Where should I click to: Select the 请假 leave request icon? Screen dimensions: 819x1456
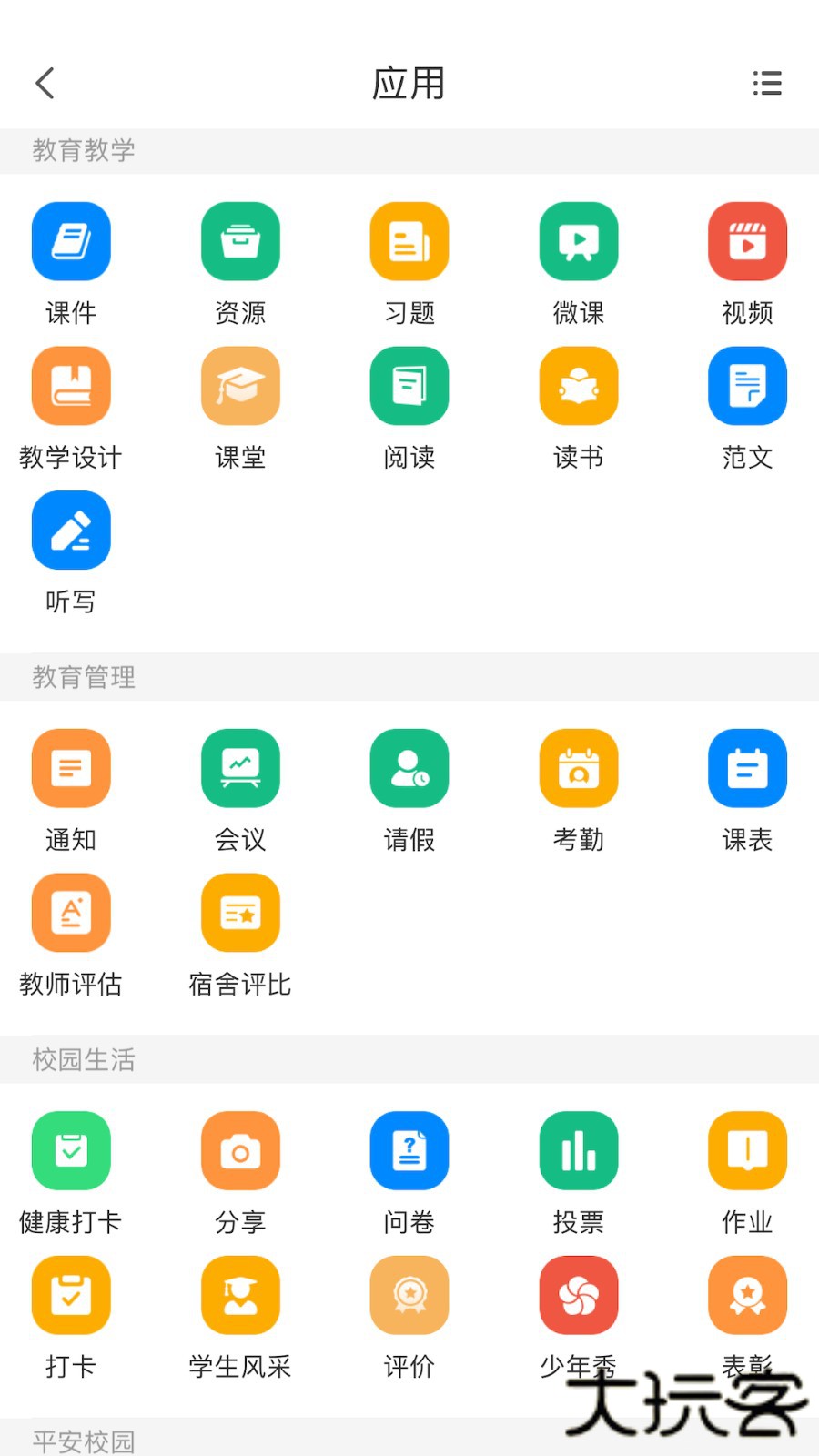(409, 768)
